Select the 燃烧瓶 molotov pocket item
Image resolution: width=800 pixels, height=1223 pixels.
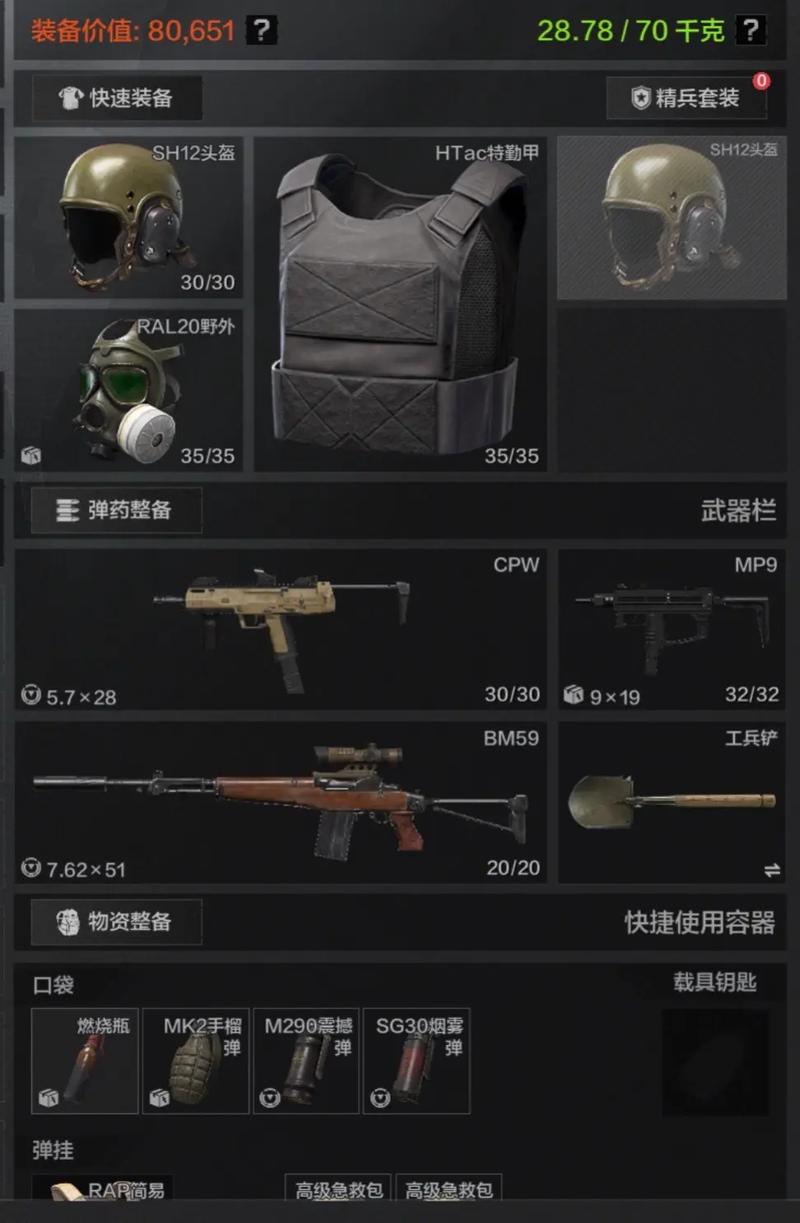coord(85,1061)
